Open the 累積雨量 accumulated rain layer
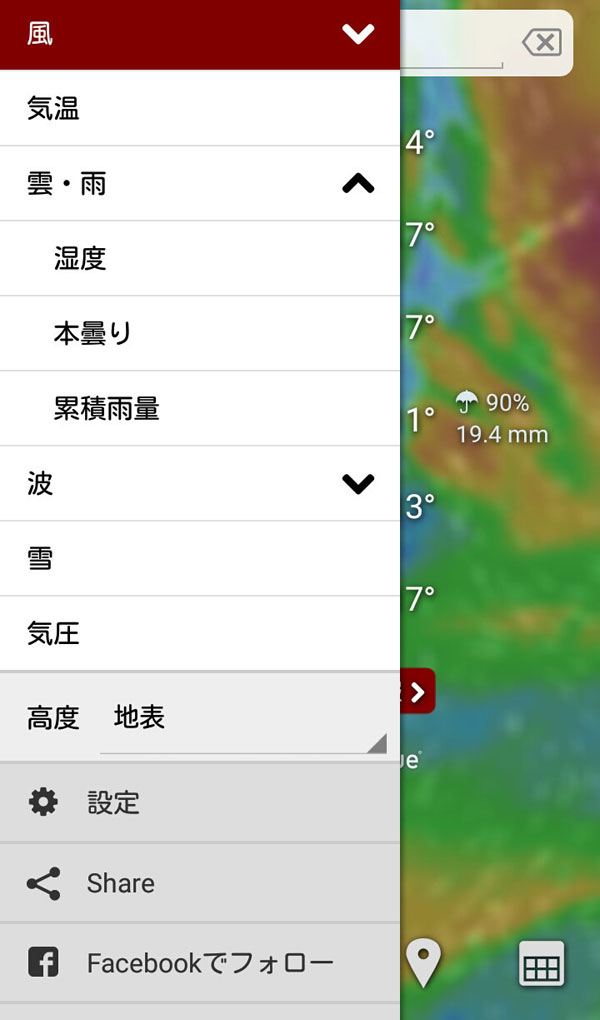 (200, 409)
